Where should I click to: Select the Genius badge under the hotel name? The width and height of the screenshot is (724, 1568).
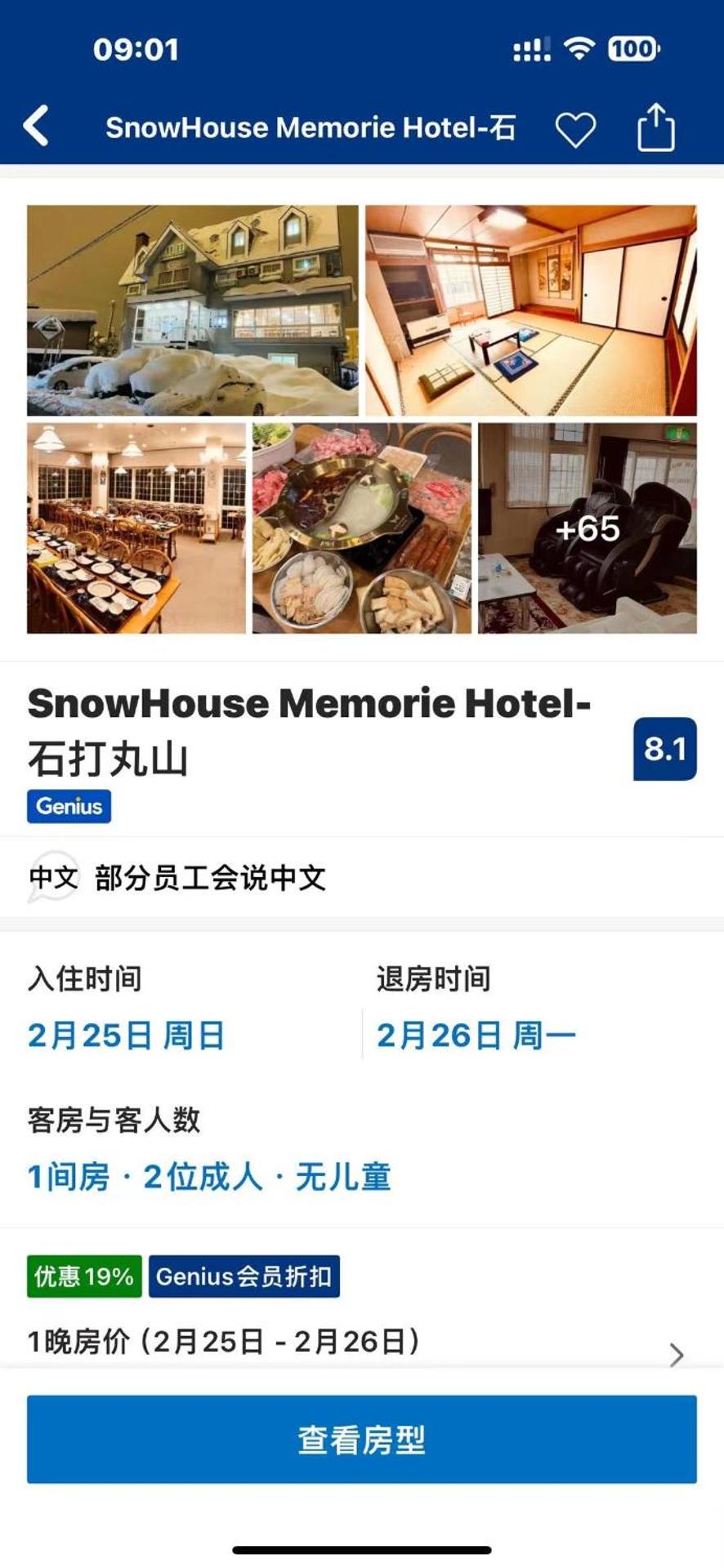69,806
